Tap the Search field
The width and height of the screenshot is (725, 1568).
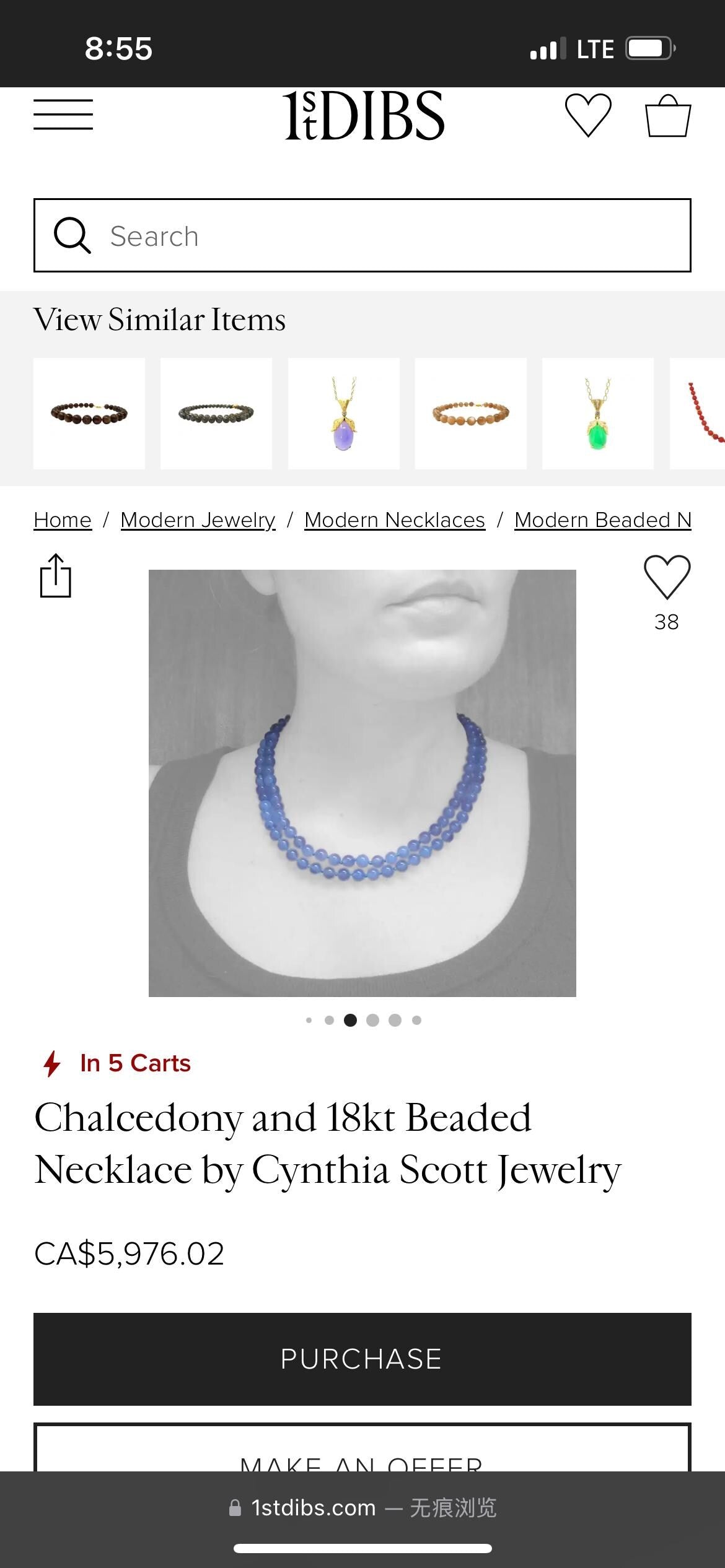pos(362,235)
